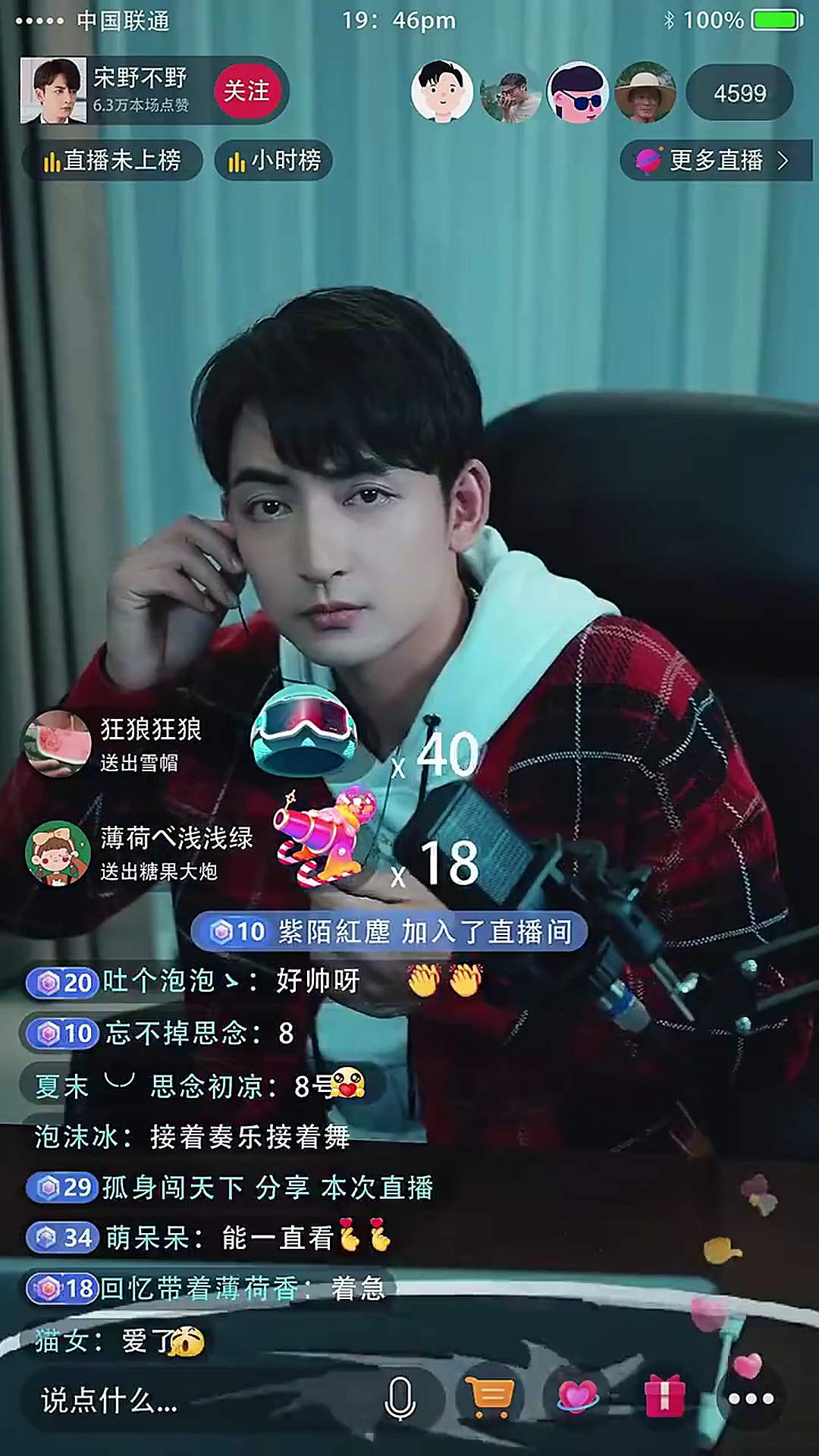Open 更多直播 for more live streams

(x=714, y=161)
